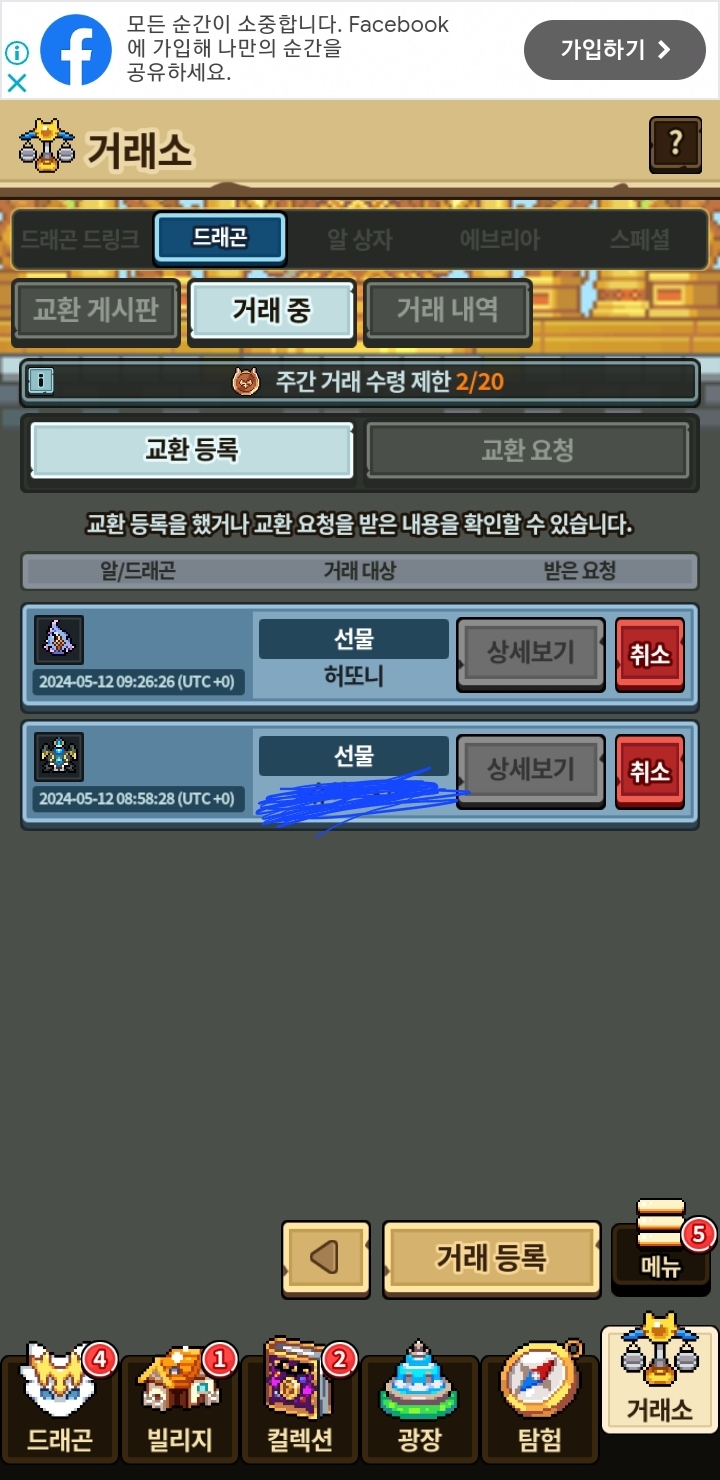Switch to the 드래곤 드링크 category tab

pos(80,240)
